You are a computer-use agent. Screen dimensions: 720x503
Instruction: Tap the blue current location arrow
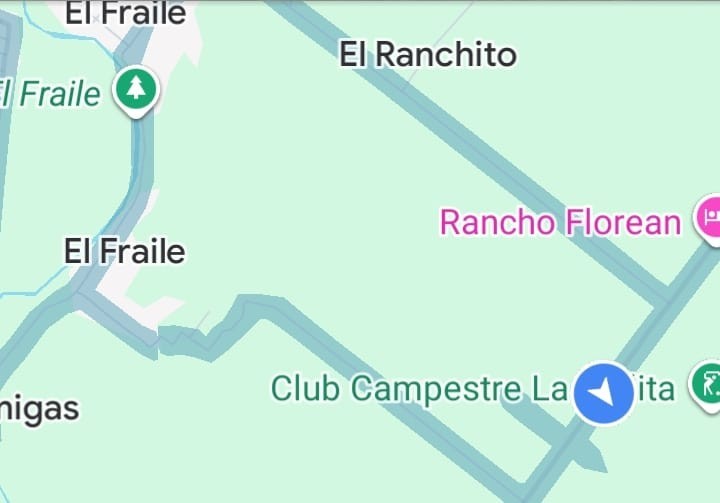[x=604, y=393]
